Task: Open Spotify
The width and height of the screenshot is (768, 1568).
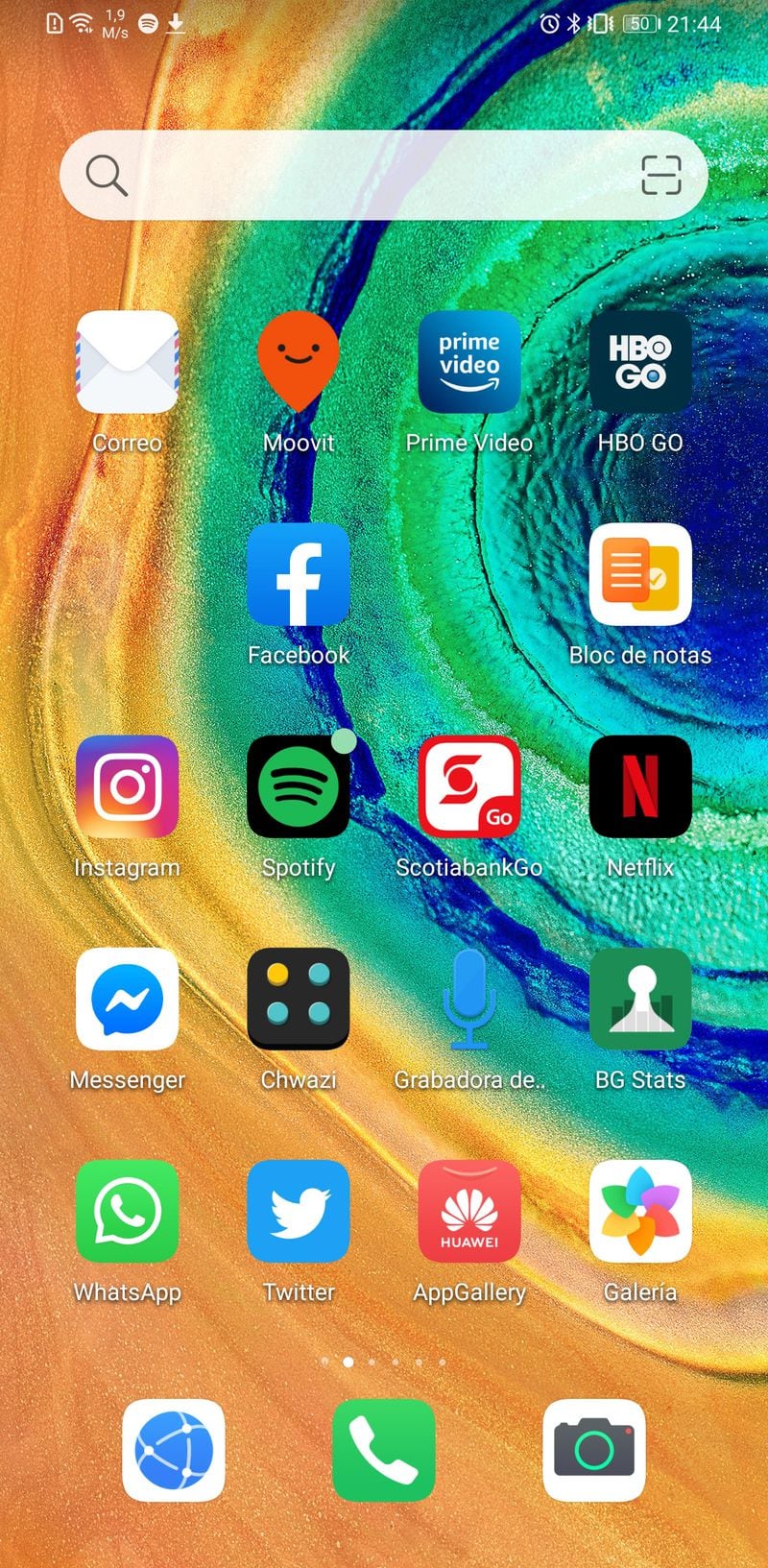Action: coord(299,786)
